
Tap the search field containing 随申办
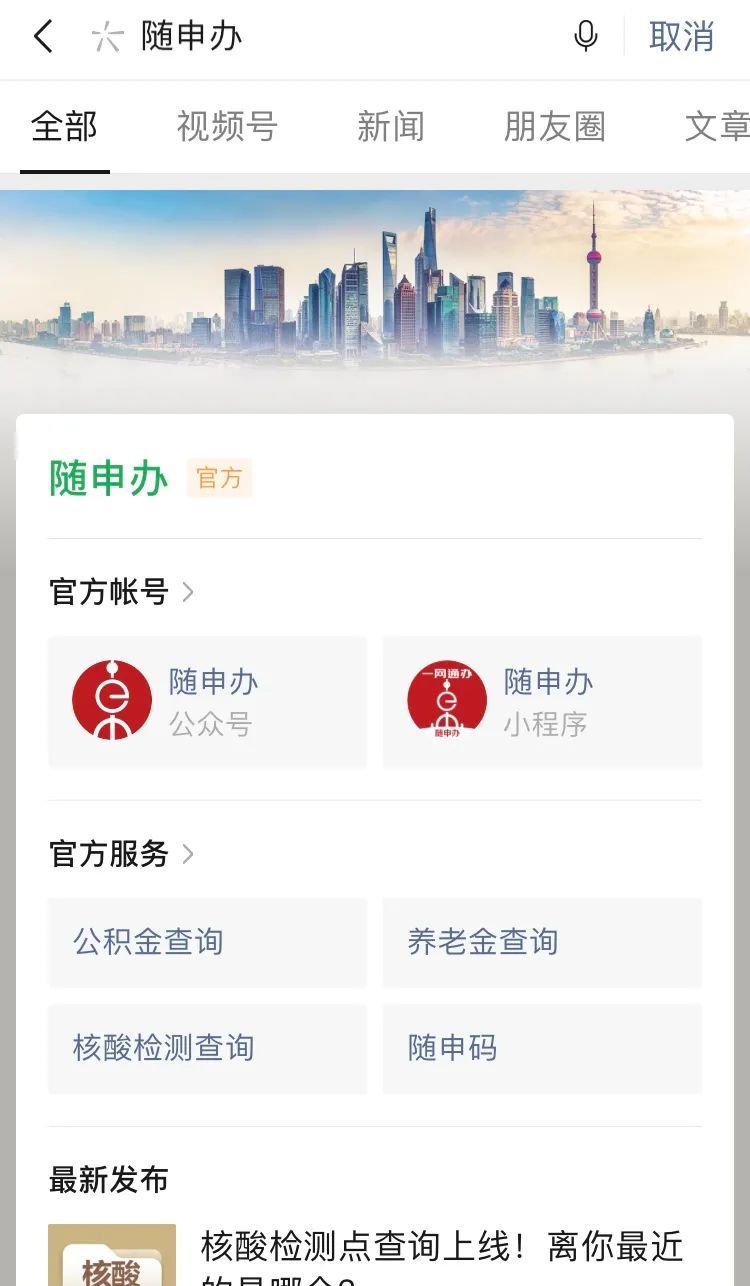[330, 38]
